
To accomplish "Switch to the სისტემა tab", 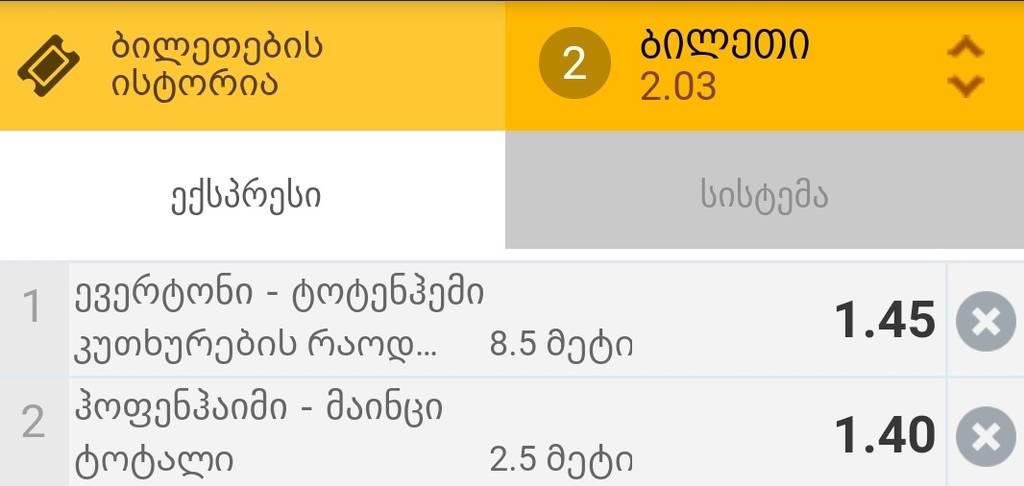I will pyautogui.click(x=764, y=195).
